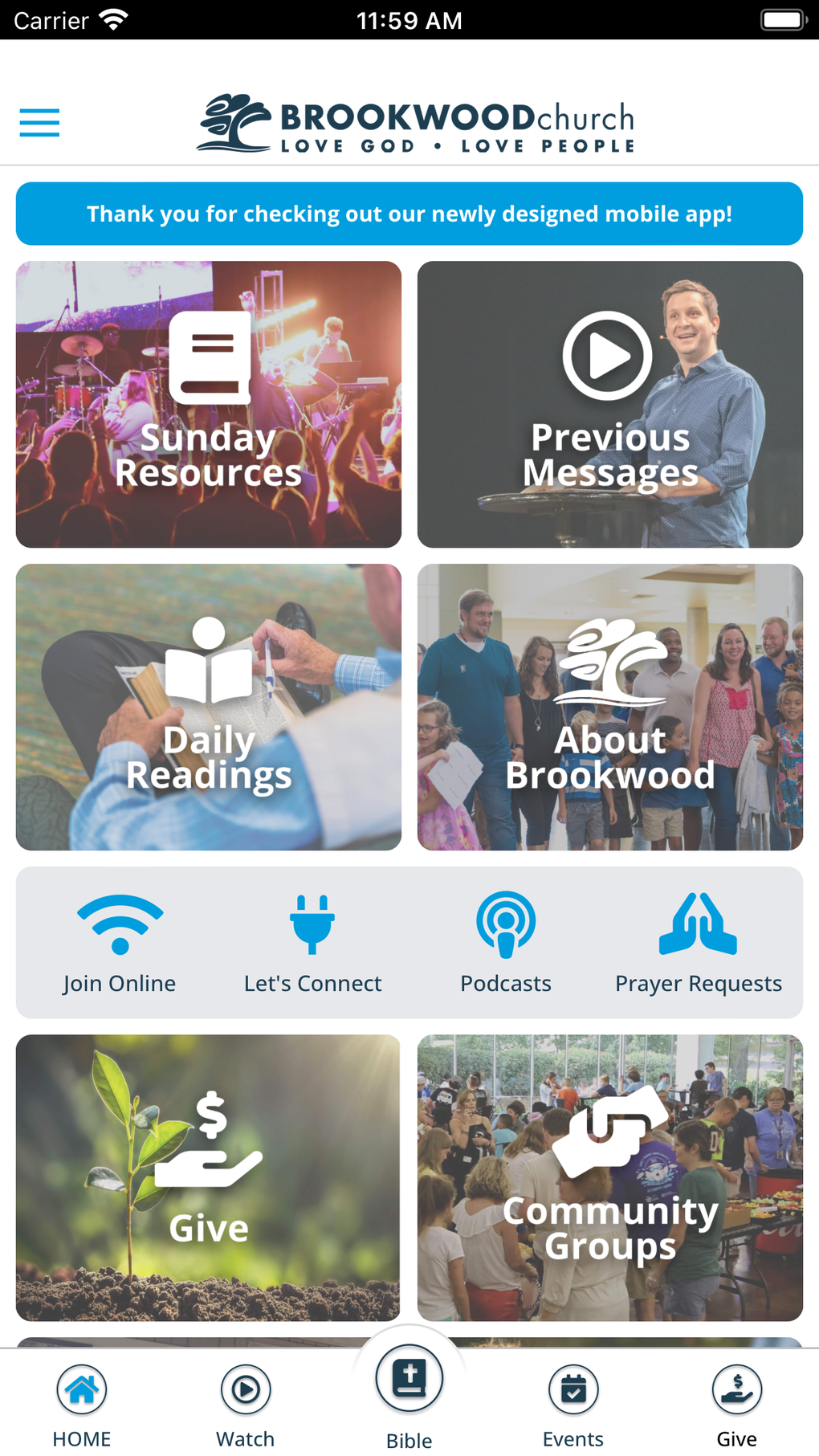Select Let's Connect shortcut
819x1456 pixels.
(x=312, y=942)
